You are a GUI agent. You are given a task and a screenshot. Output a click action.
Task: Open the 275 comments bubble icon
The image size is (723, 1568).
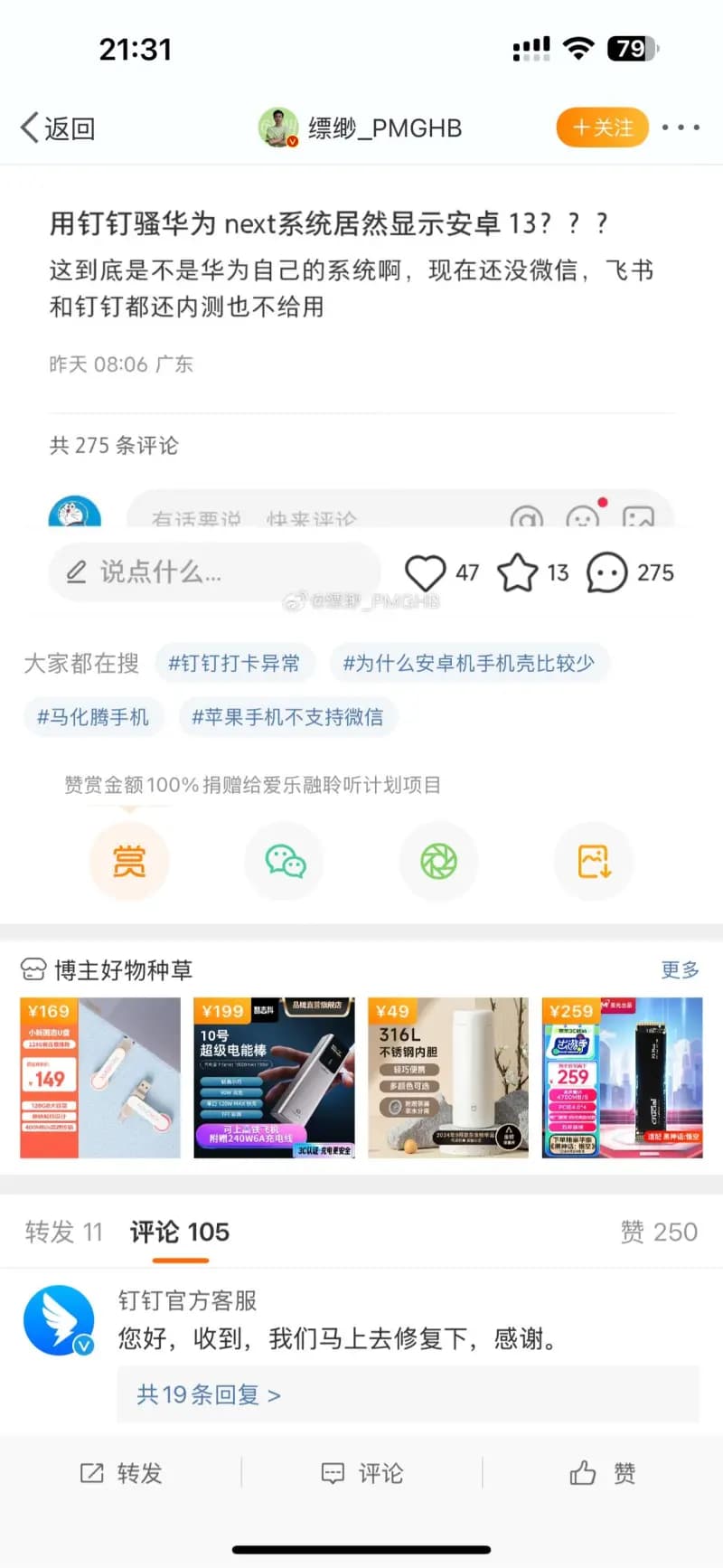point(606,572)
